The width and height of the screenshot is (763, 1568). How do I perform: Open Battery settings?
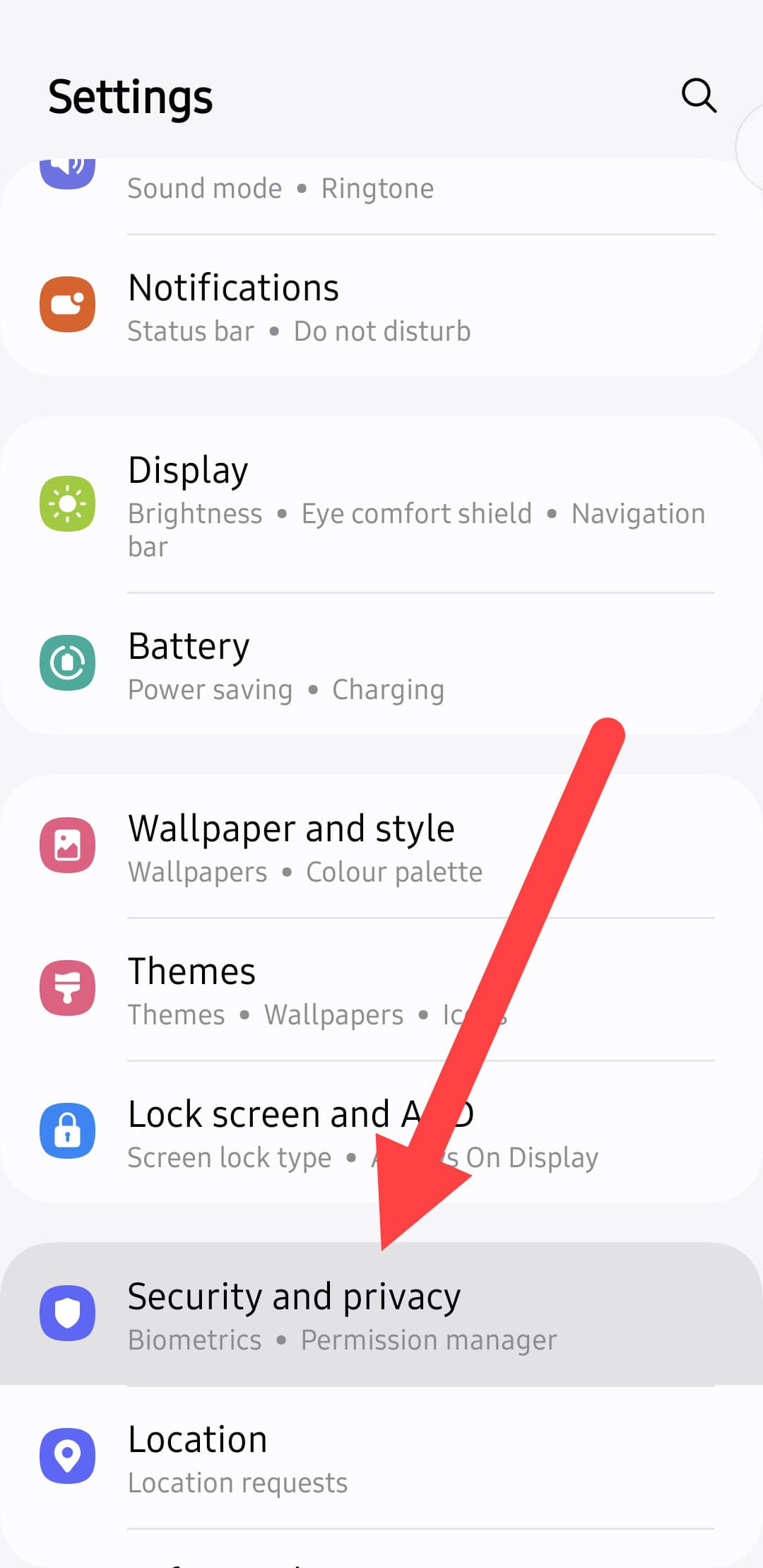(x=189, y=645)
